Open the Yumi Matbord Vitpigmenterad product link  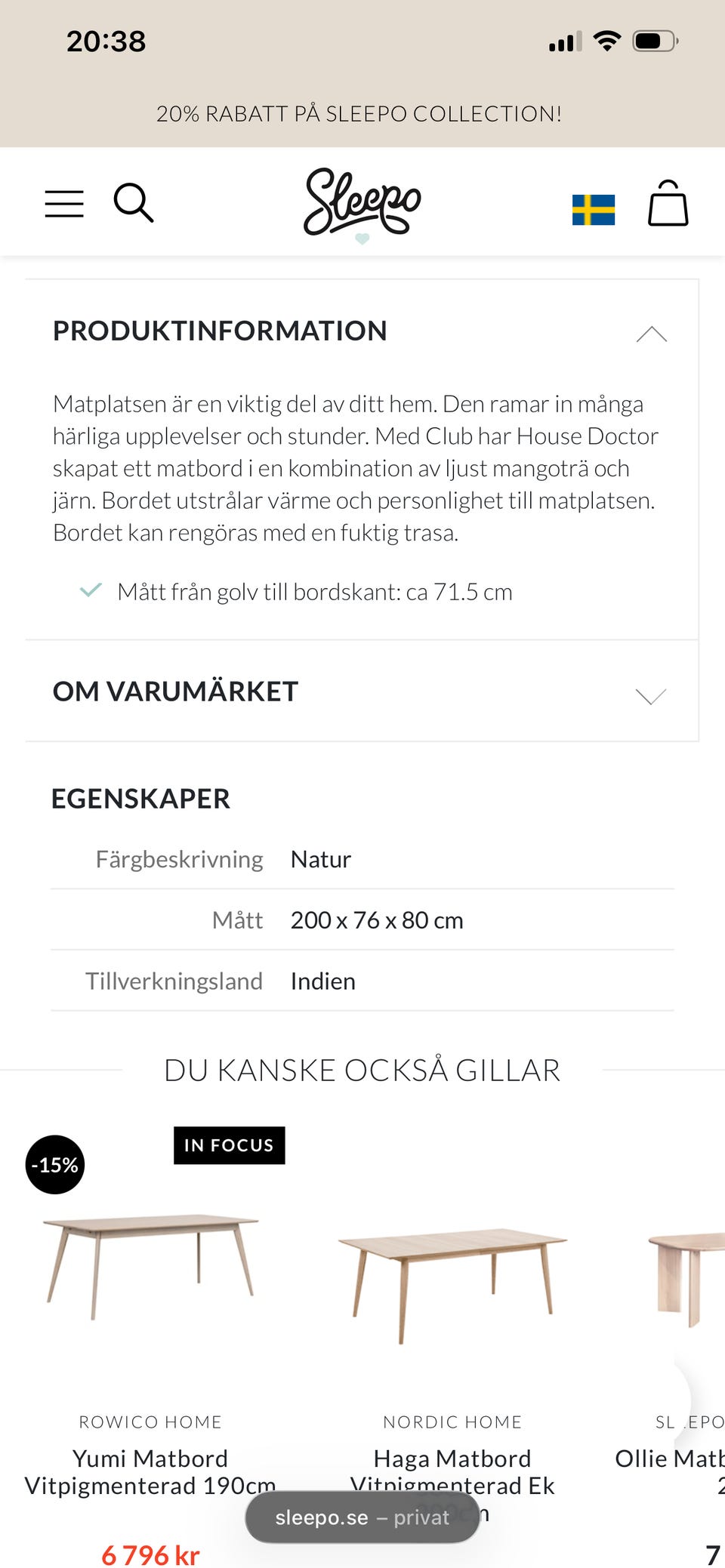point(150,1471)
